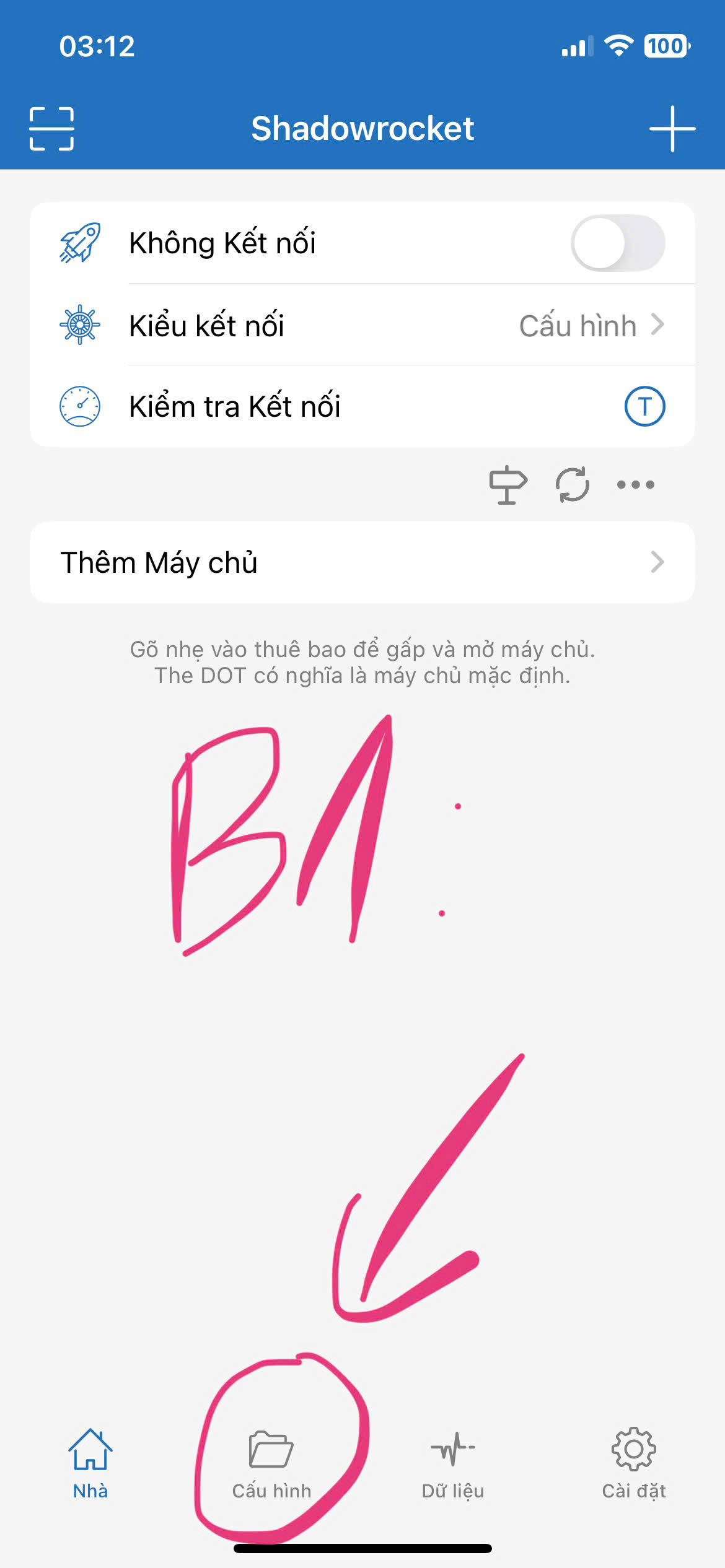Switch to the Nhà tab
Viewport: 725px width, 1568px height.
(x=90, y=1463)
